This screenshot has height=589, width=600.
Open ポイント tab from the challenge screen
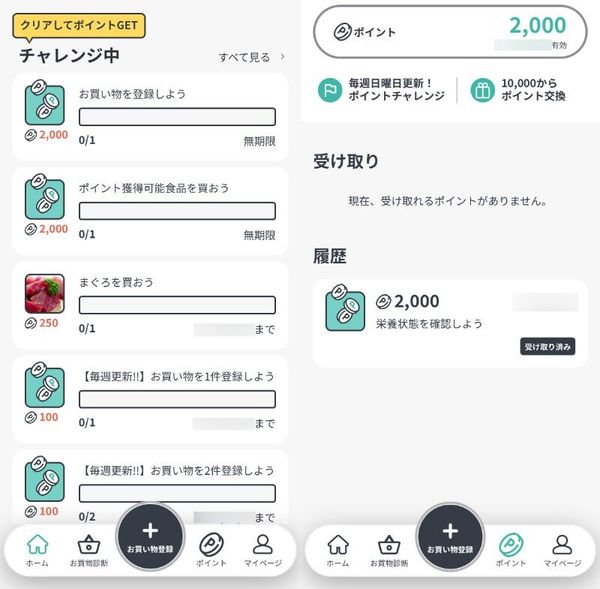point(211,551)
